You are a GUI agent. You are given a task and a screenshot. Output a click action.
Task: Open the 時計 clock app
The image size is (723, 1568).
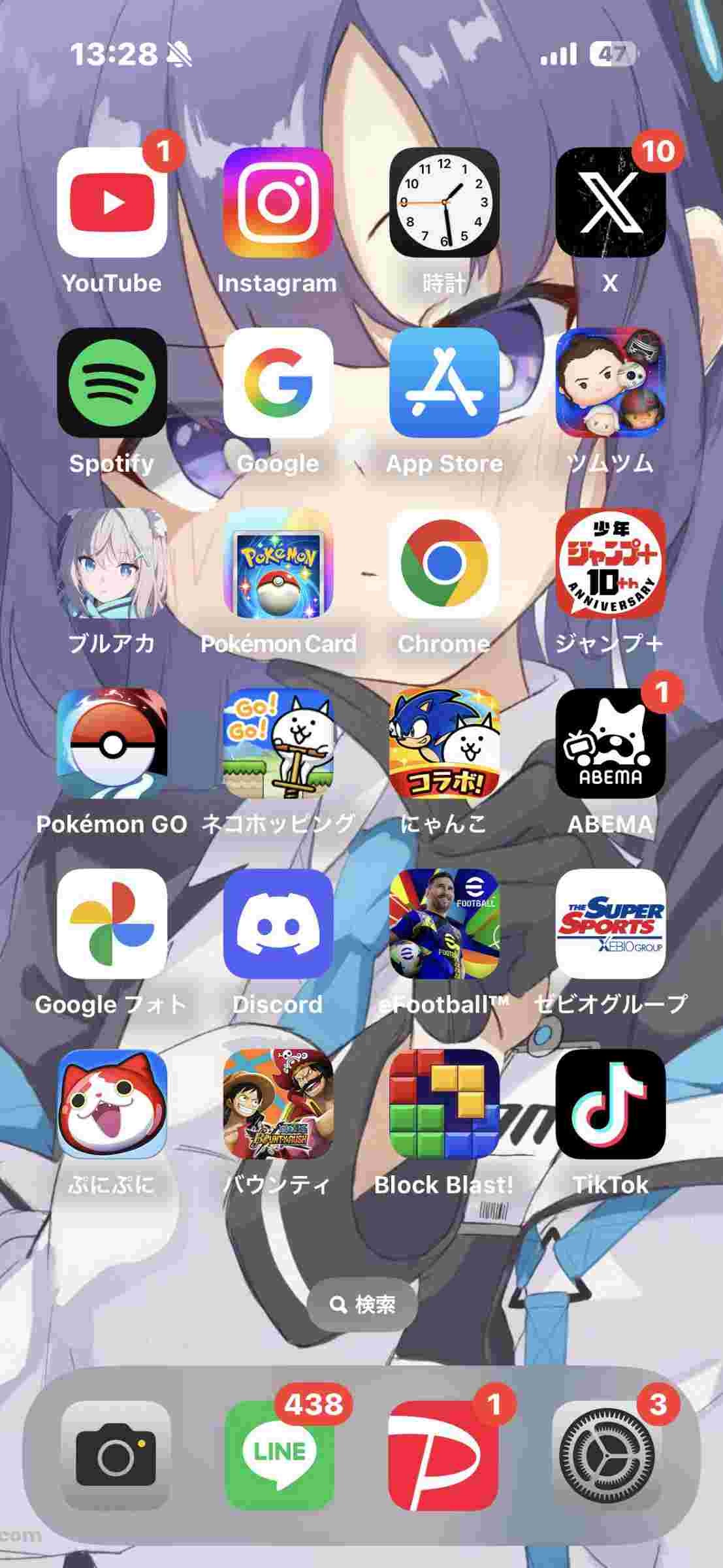444,203
